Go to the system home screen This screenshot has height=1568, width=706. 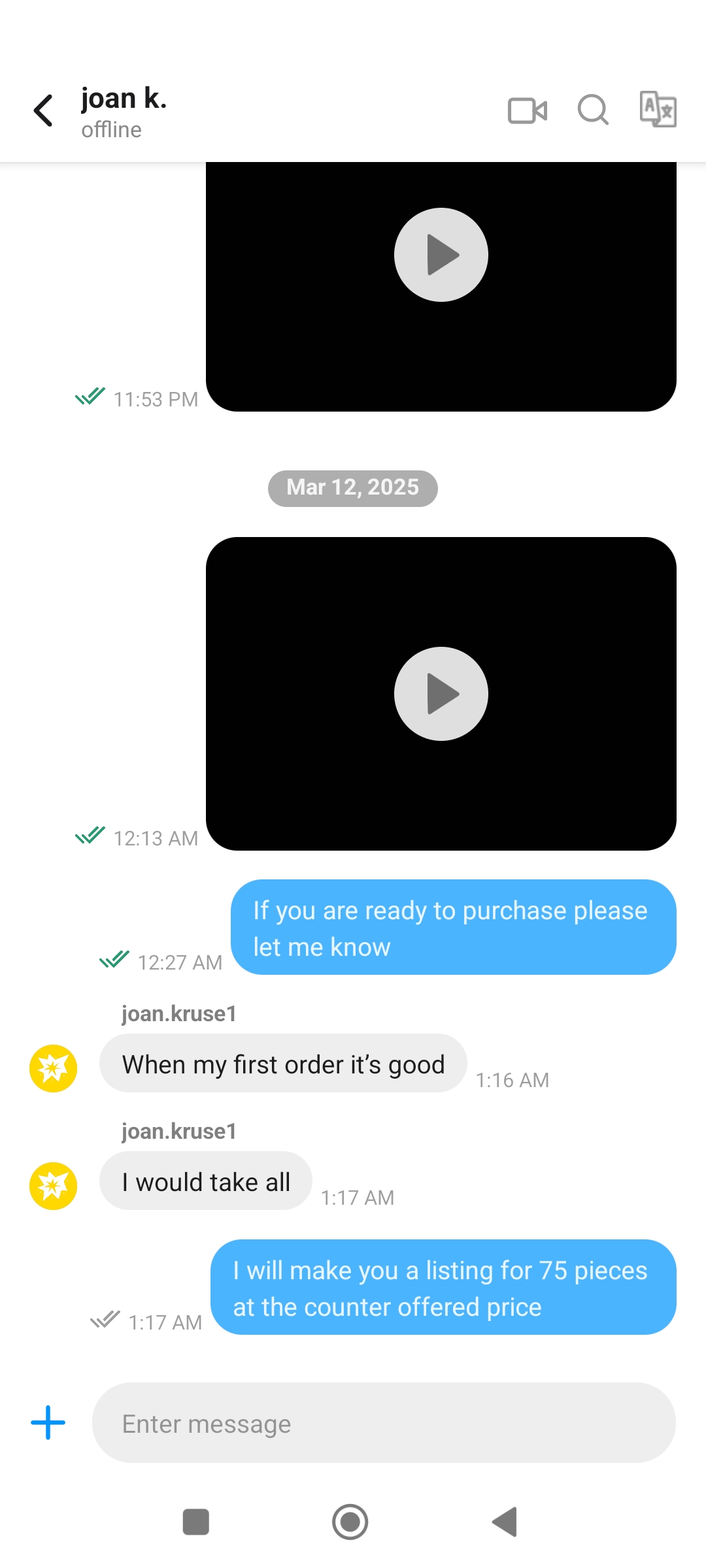point(350,1522)
